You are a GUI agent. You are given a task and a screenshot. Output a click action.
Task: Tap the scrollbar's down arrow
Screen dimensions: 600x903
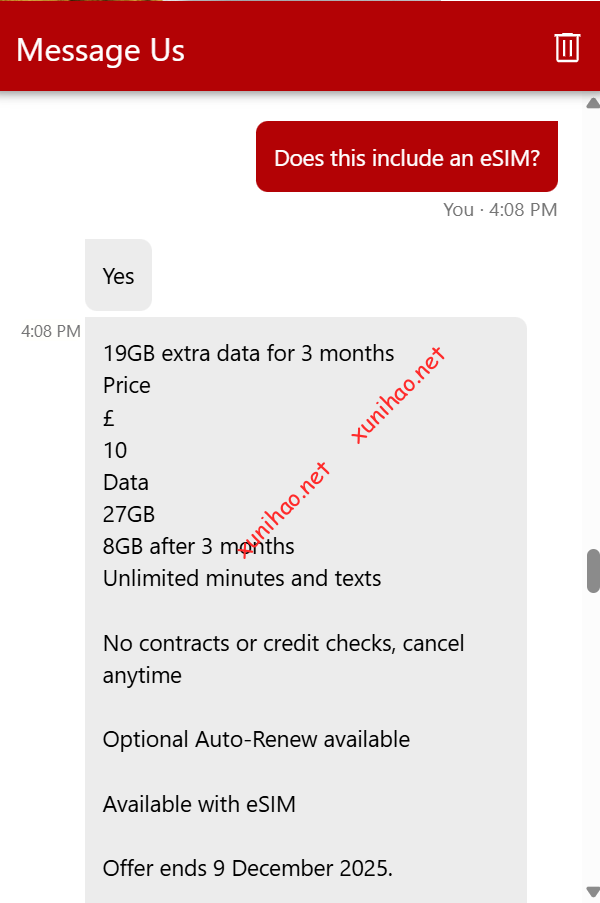592,891
